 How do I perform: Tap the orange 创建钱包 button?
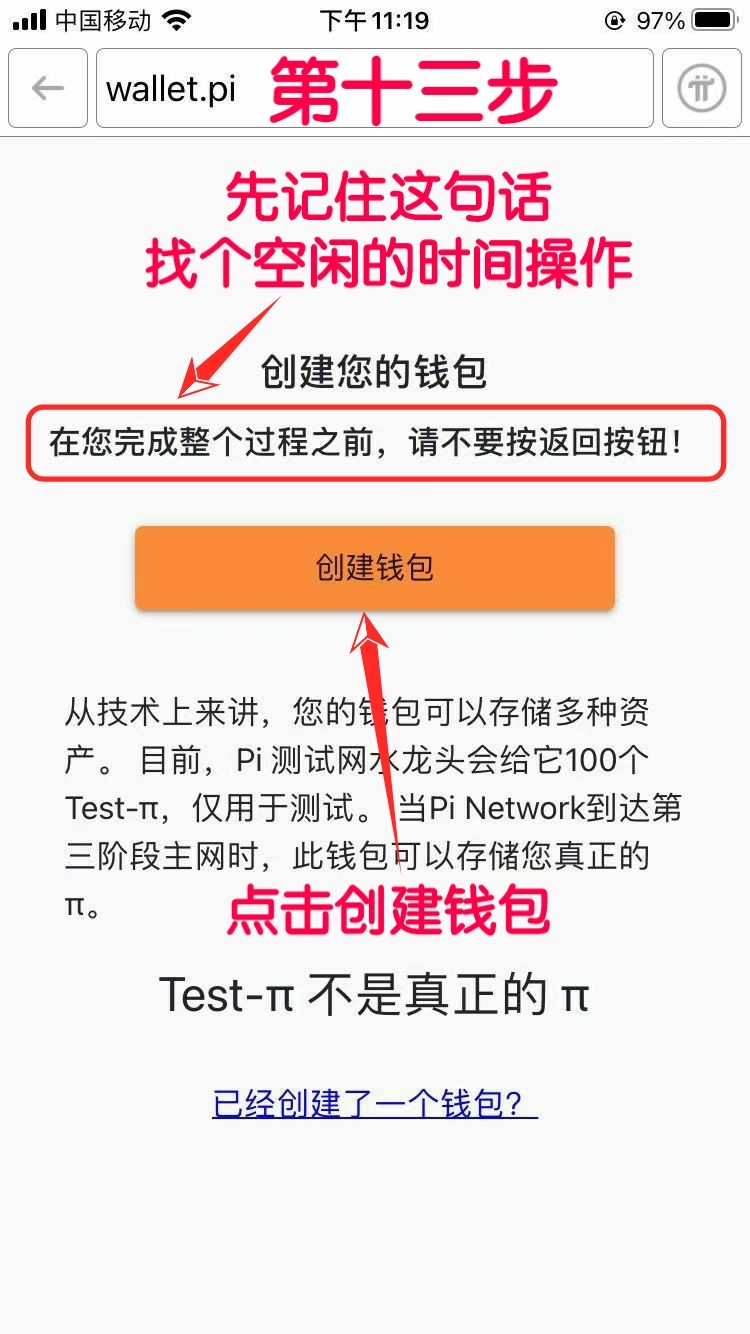click(x=375, y=568)
